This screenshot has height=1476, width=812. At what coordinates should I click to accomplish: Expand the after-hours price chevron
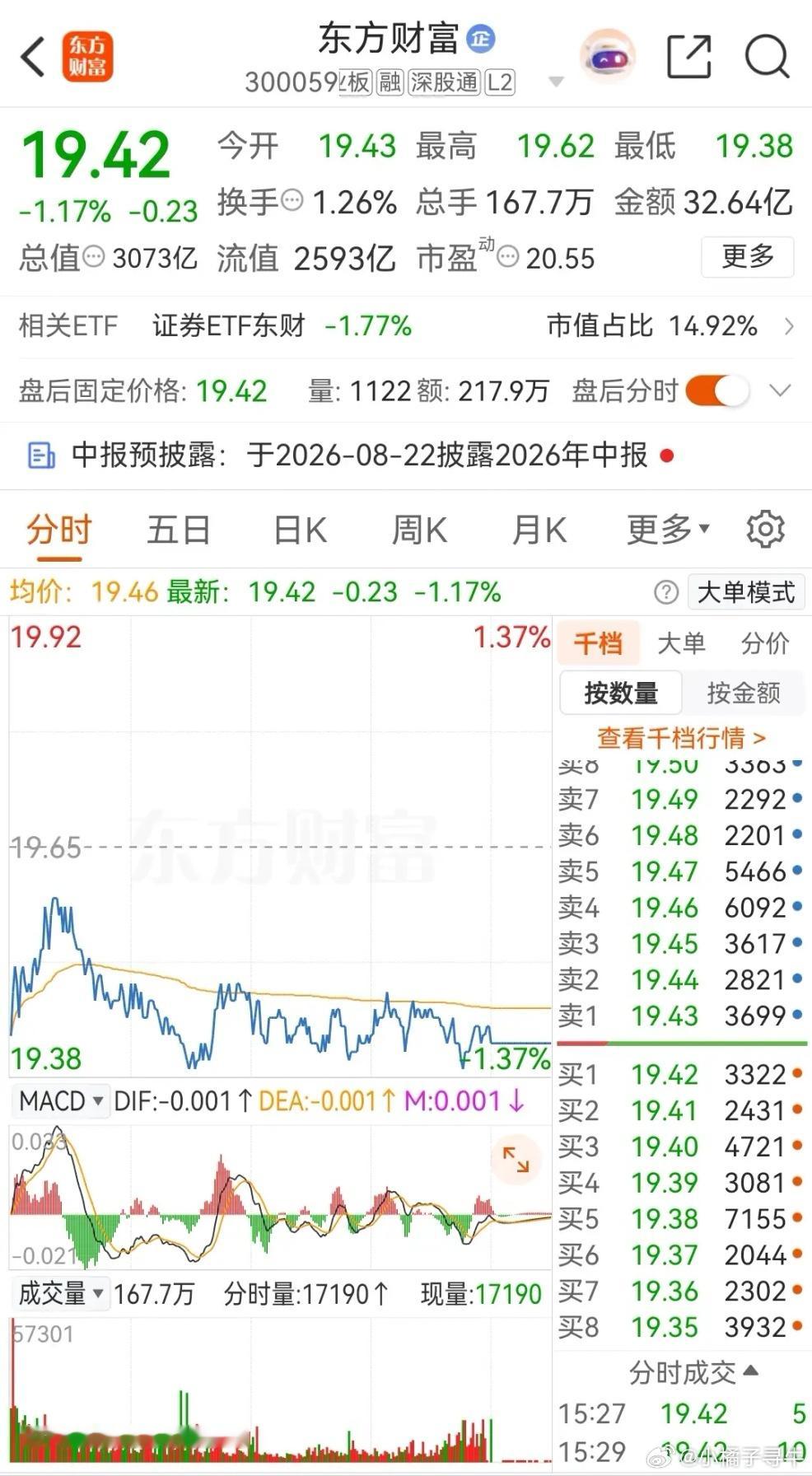(780, 390)
